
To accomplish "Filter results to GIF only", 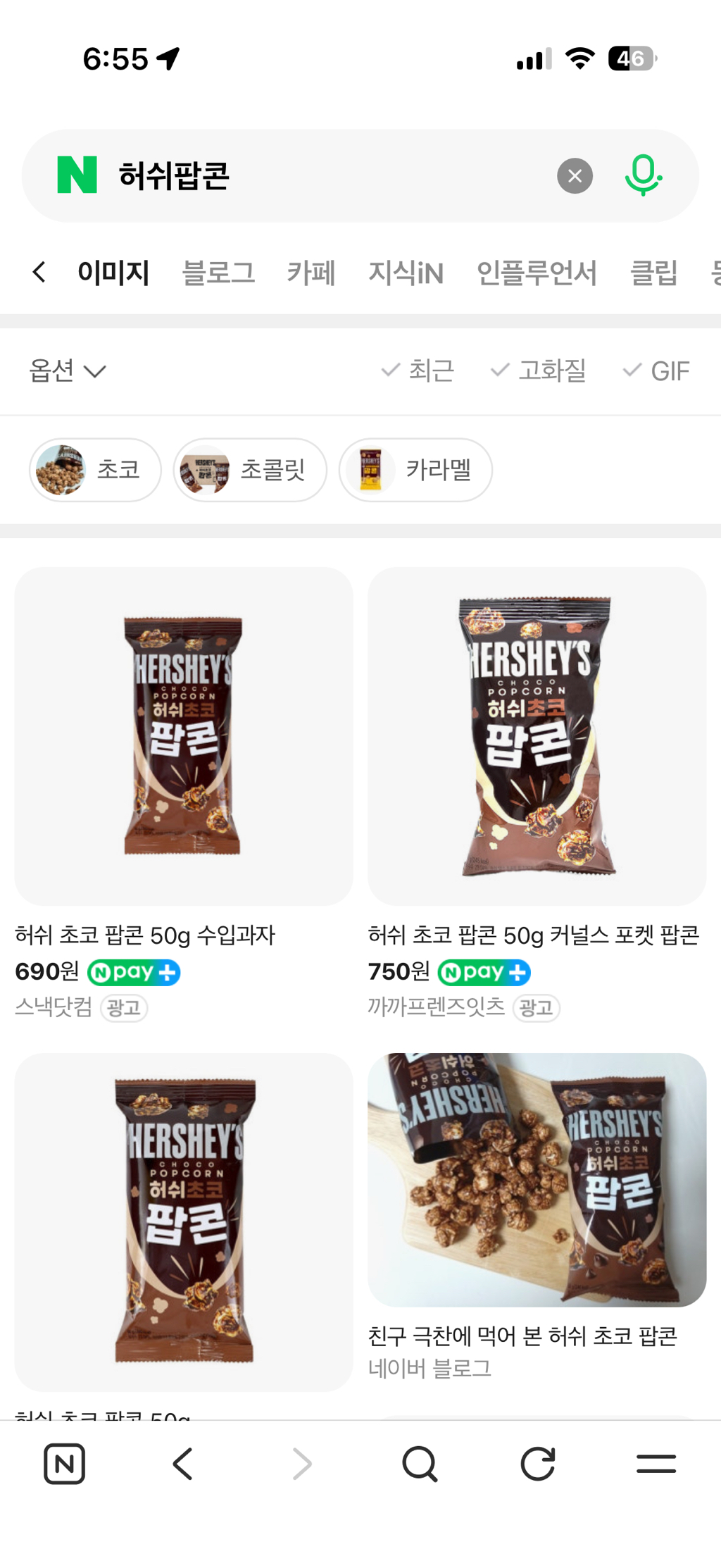I will pyautogui.click(x=656, y=371).
